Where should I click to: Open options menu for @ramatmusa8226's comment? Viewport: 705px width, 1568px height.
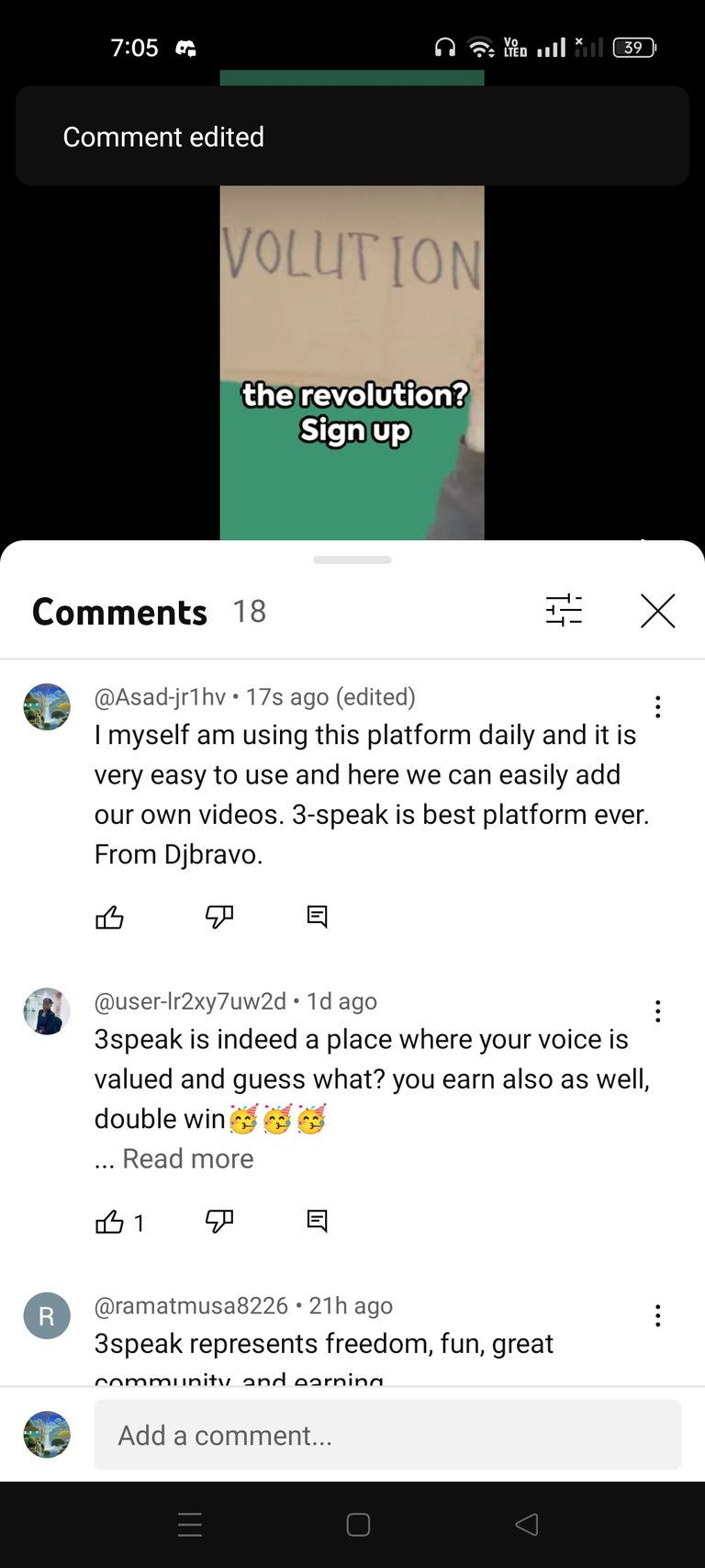click(x=657, y=1316)
